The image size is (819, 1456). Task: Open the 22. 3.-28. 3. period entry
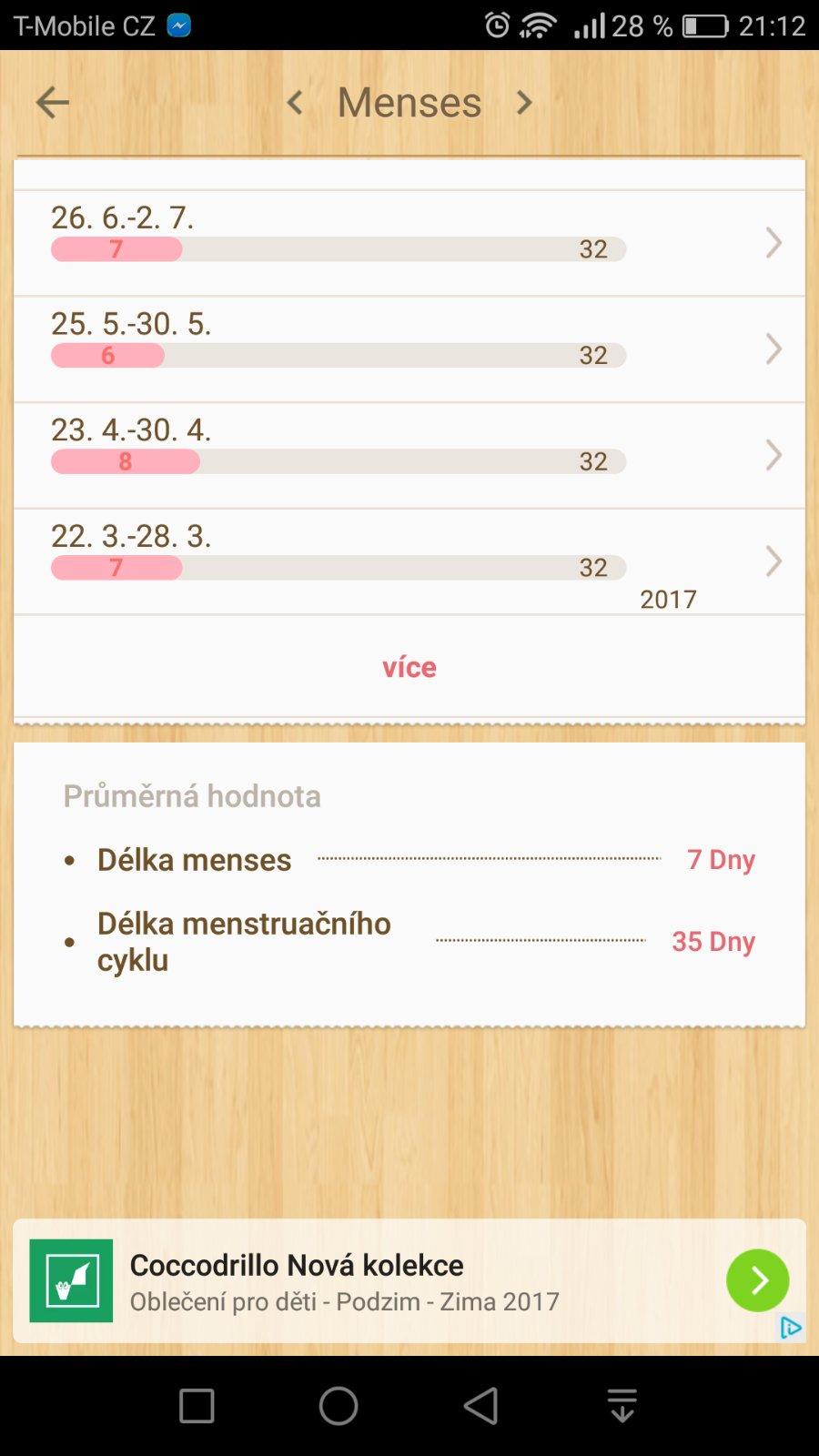point(409,561)
